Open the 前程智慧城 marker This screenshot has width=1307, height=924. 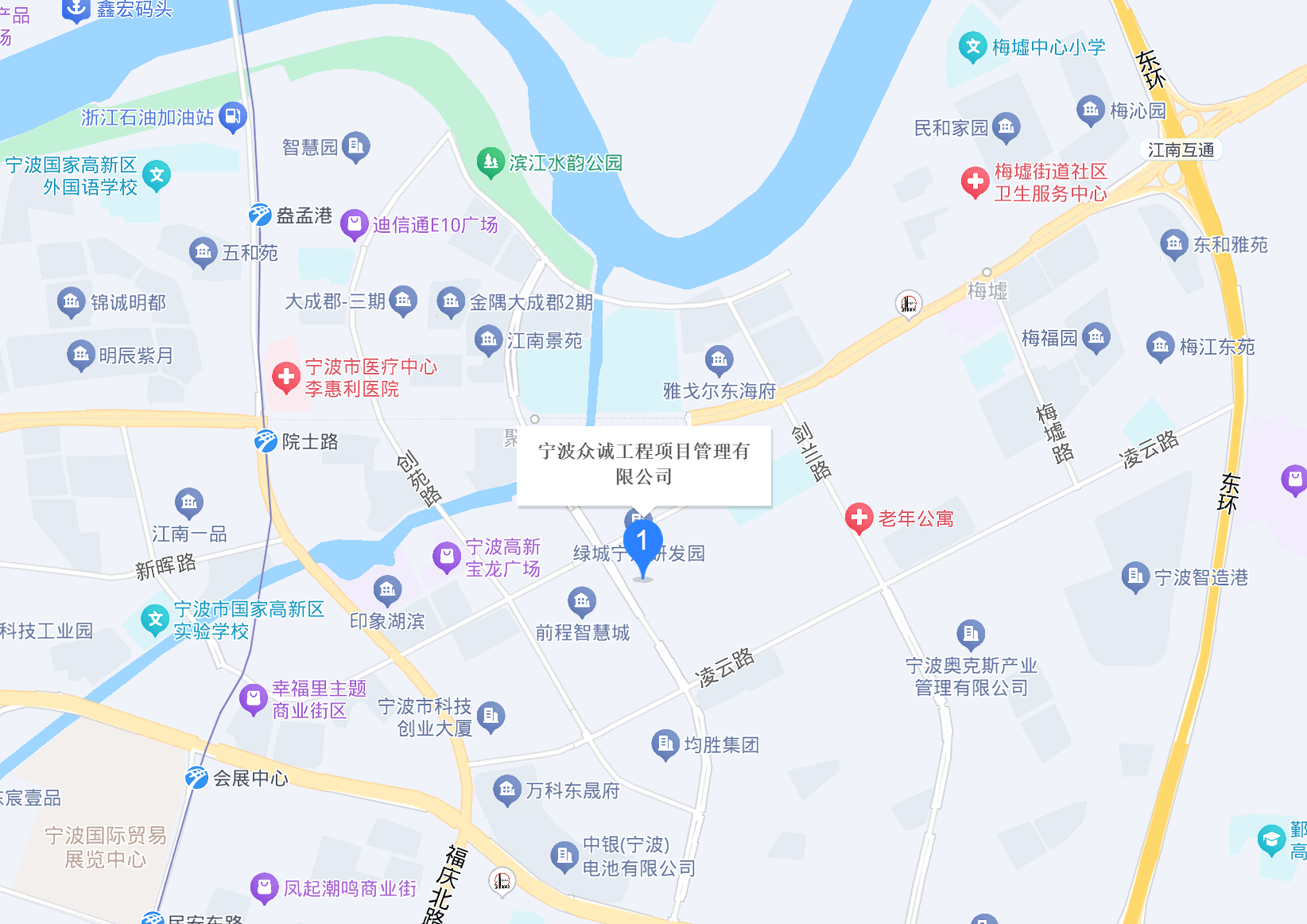pos(582,602)
